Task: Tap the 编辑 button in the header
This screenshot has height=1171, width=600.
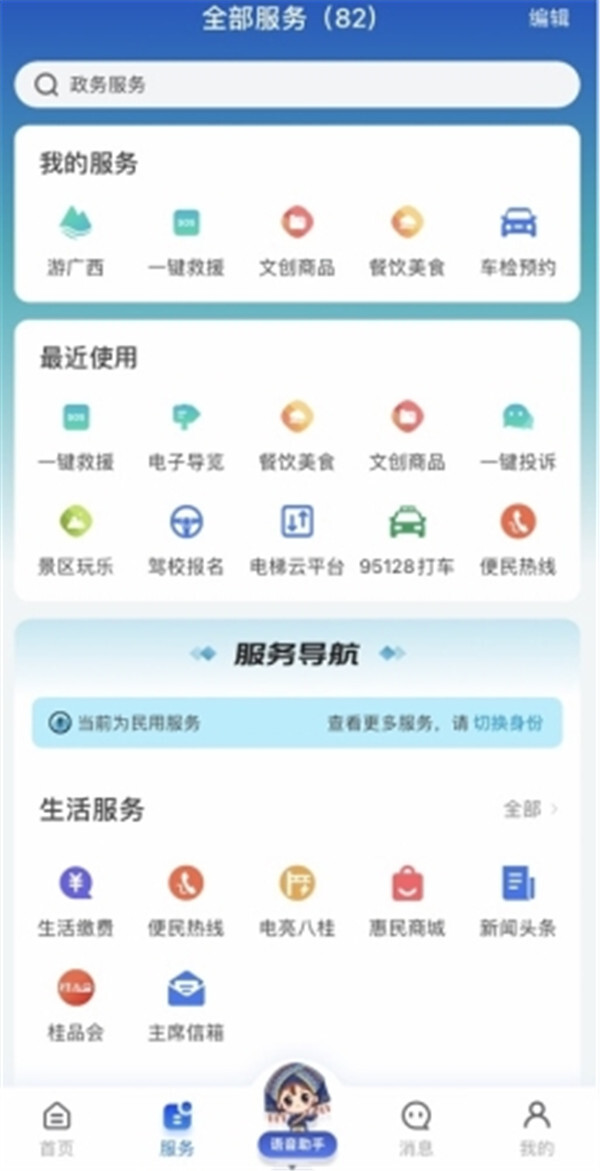Action: pos(549,18)
